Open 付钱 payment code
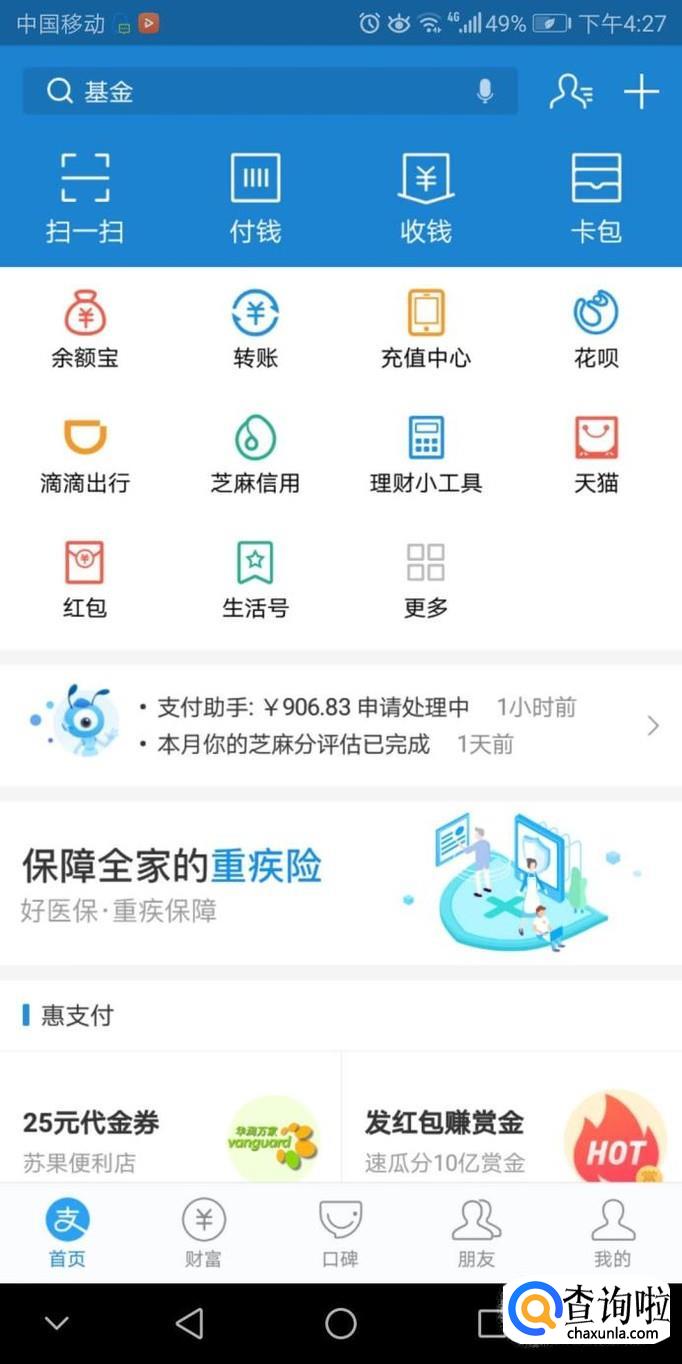This screenshot has height=1364, width=682. (255, 197)
